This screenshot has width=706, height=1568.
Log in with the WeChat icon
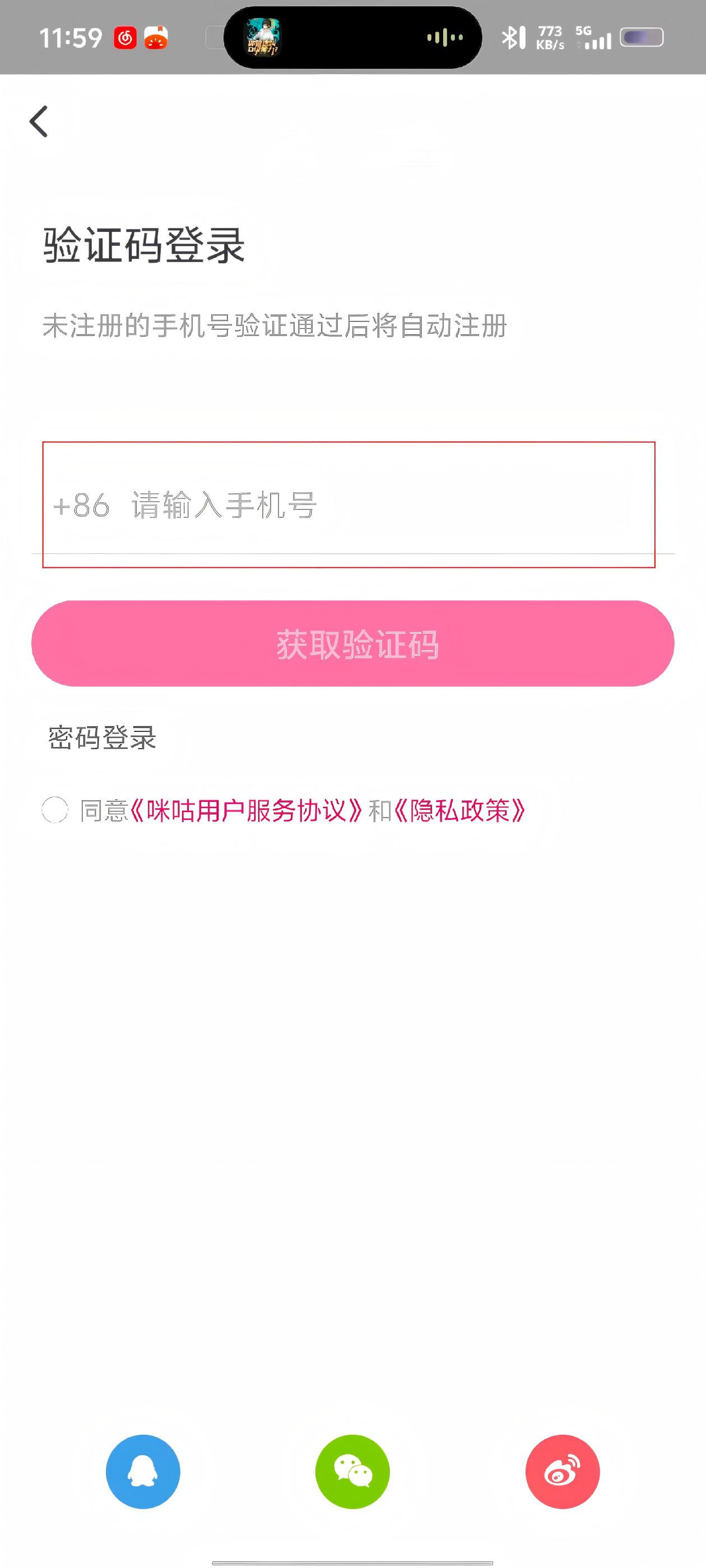[x=352, y=1472]
